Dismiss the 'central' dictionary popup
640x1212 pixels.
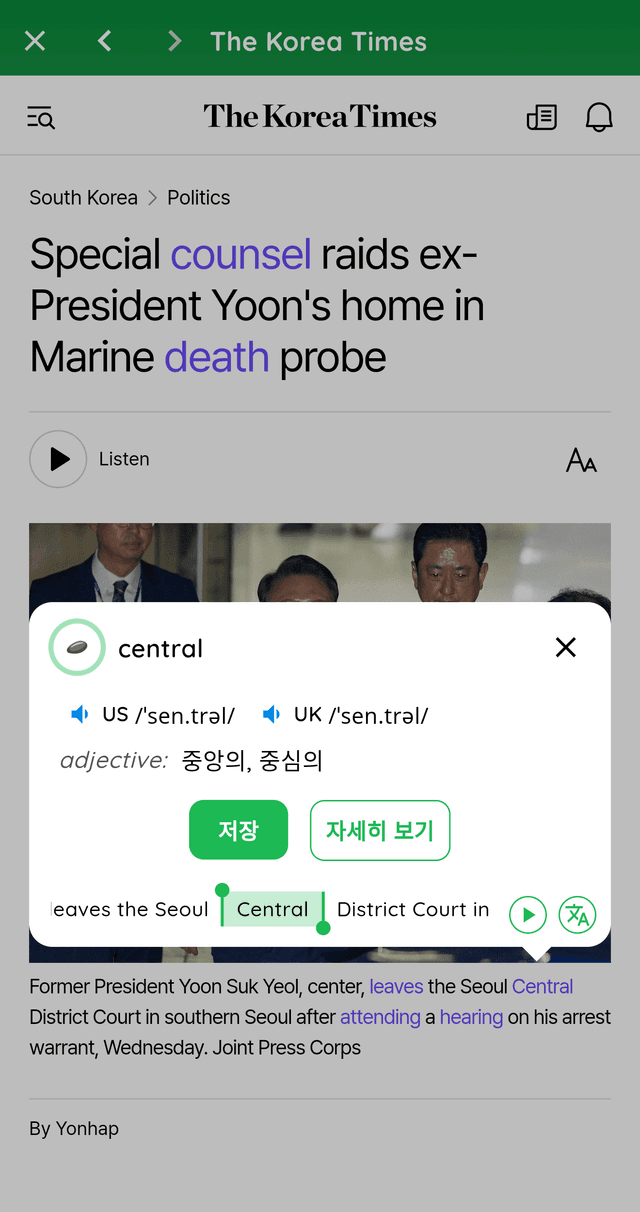point(566,647)
